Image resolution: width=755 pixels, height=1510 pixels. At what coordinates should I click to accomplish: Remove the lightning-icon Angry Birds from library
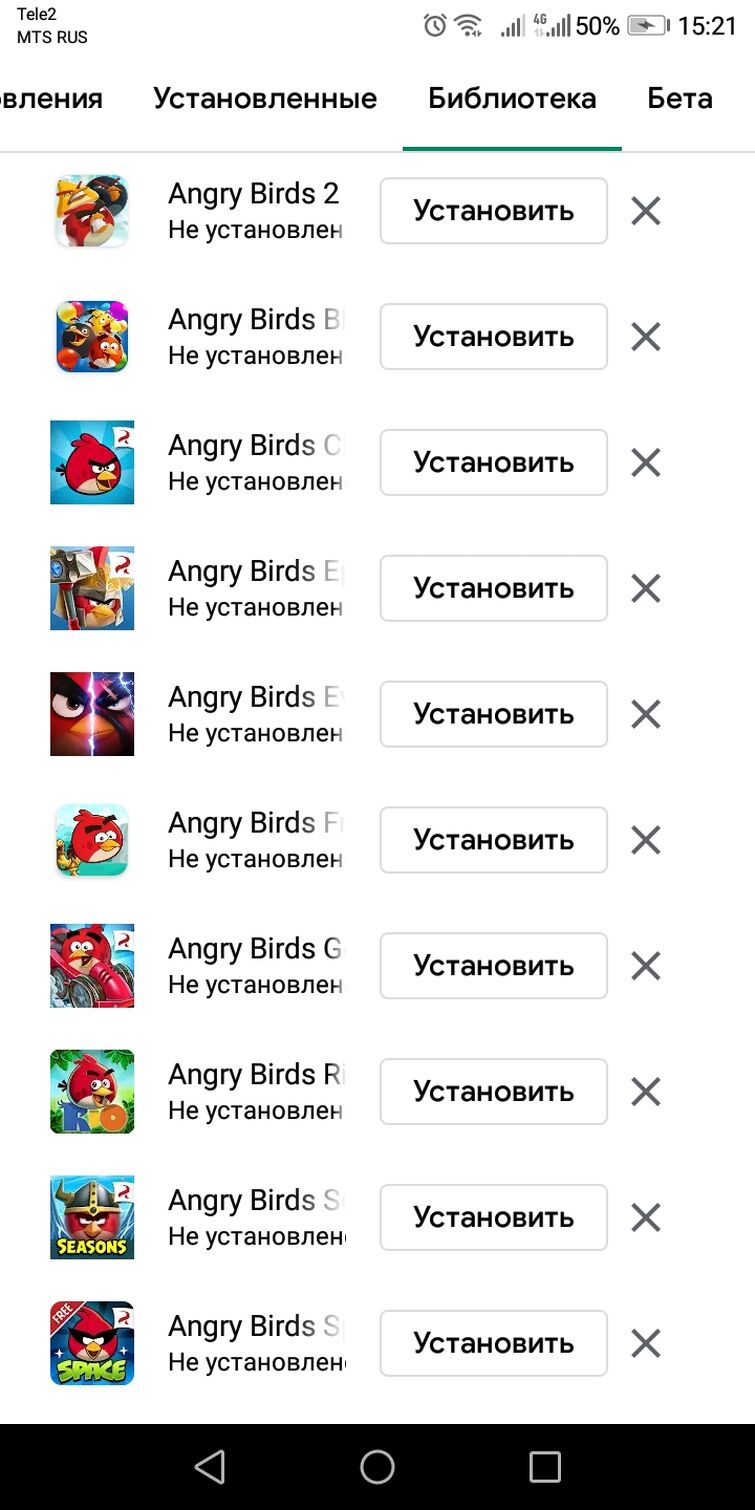[x=646, y=714]
